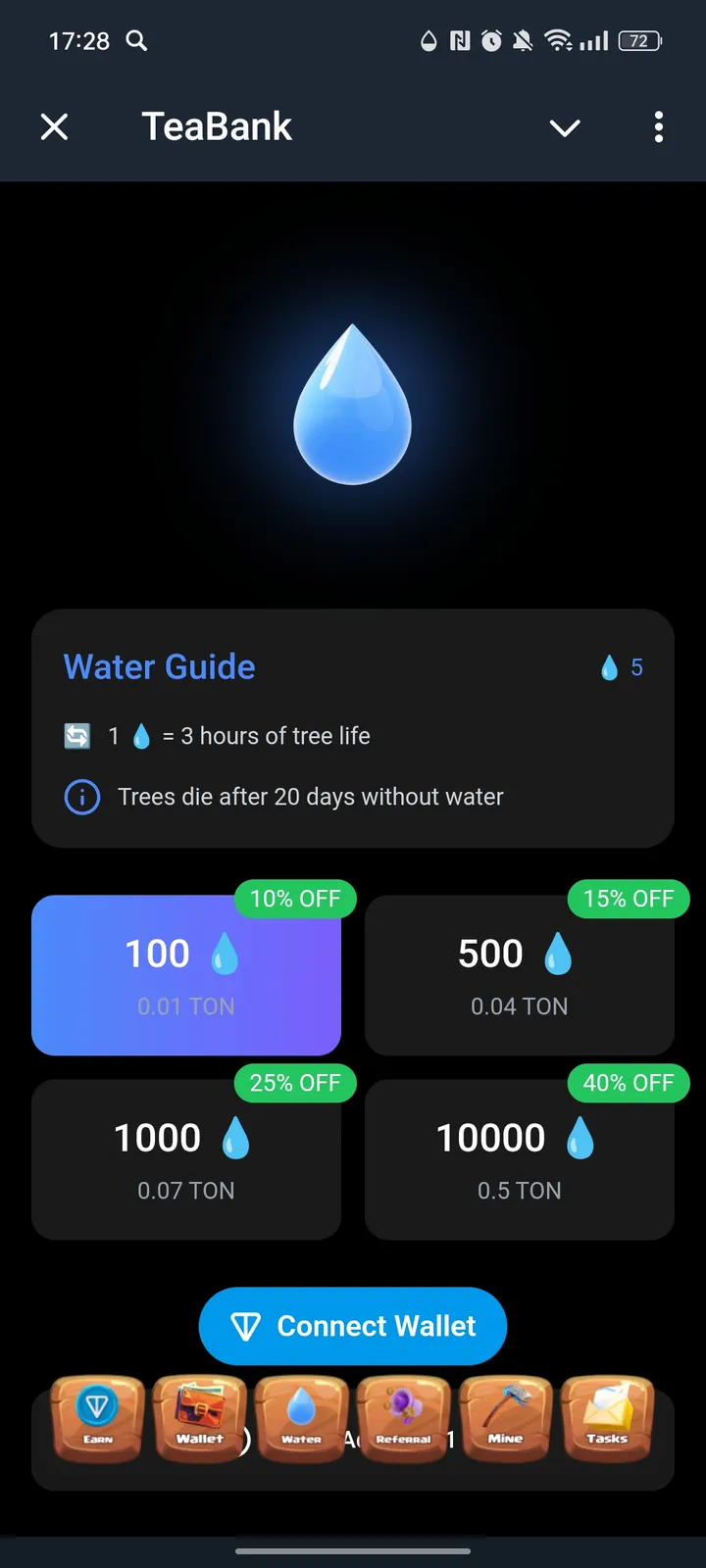Open the Referral tab

click(x=403, y=1418)
